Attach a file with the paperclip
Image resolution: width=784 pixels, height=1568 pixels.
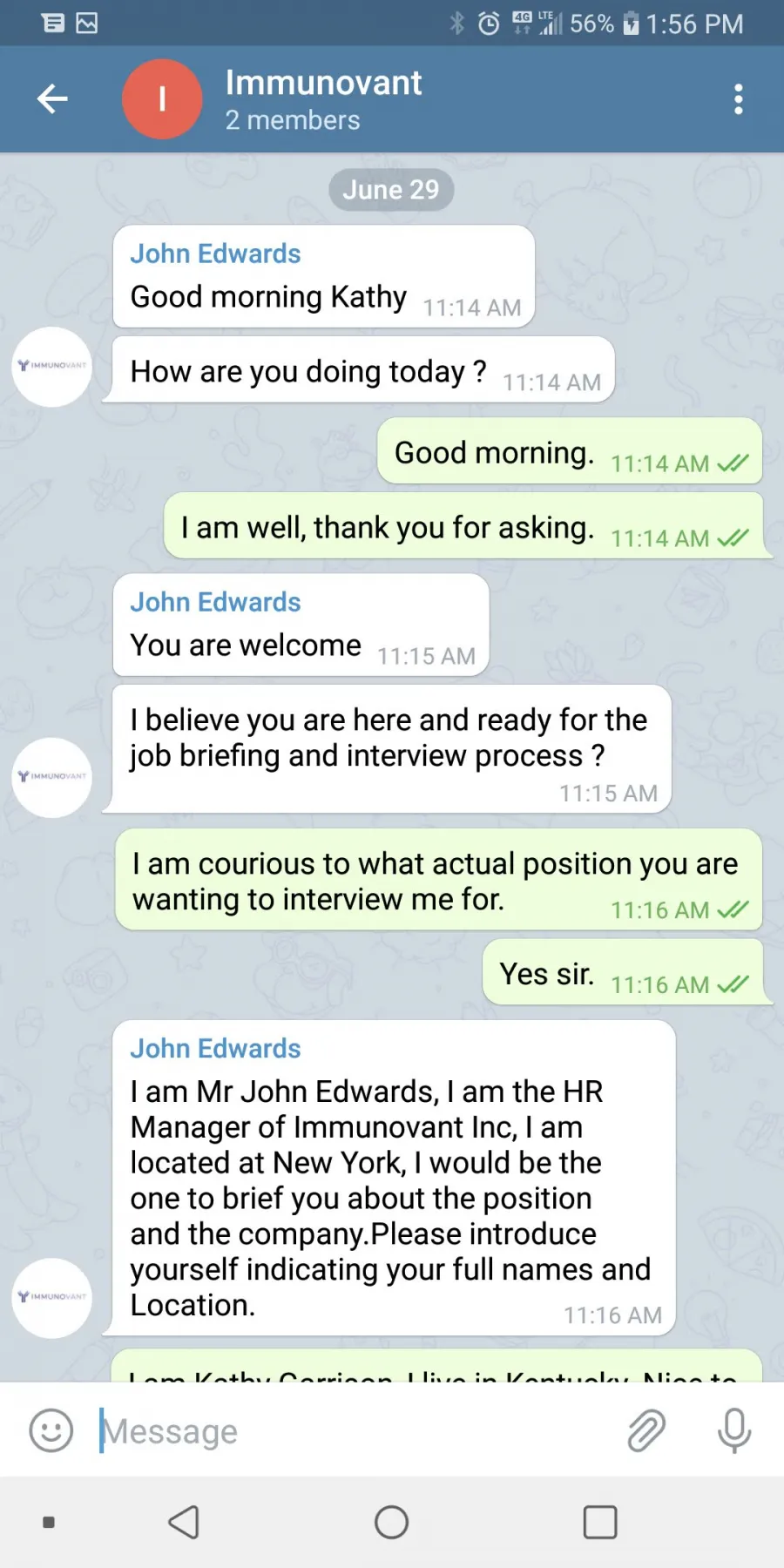pyautogui.click(x=646, y=1430)
